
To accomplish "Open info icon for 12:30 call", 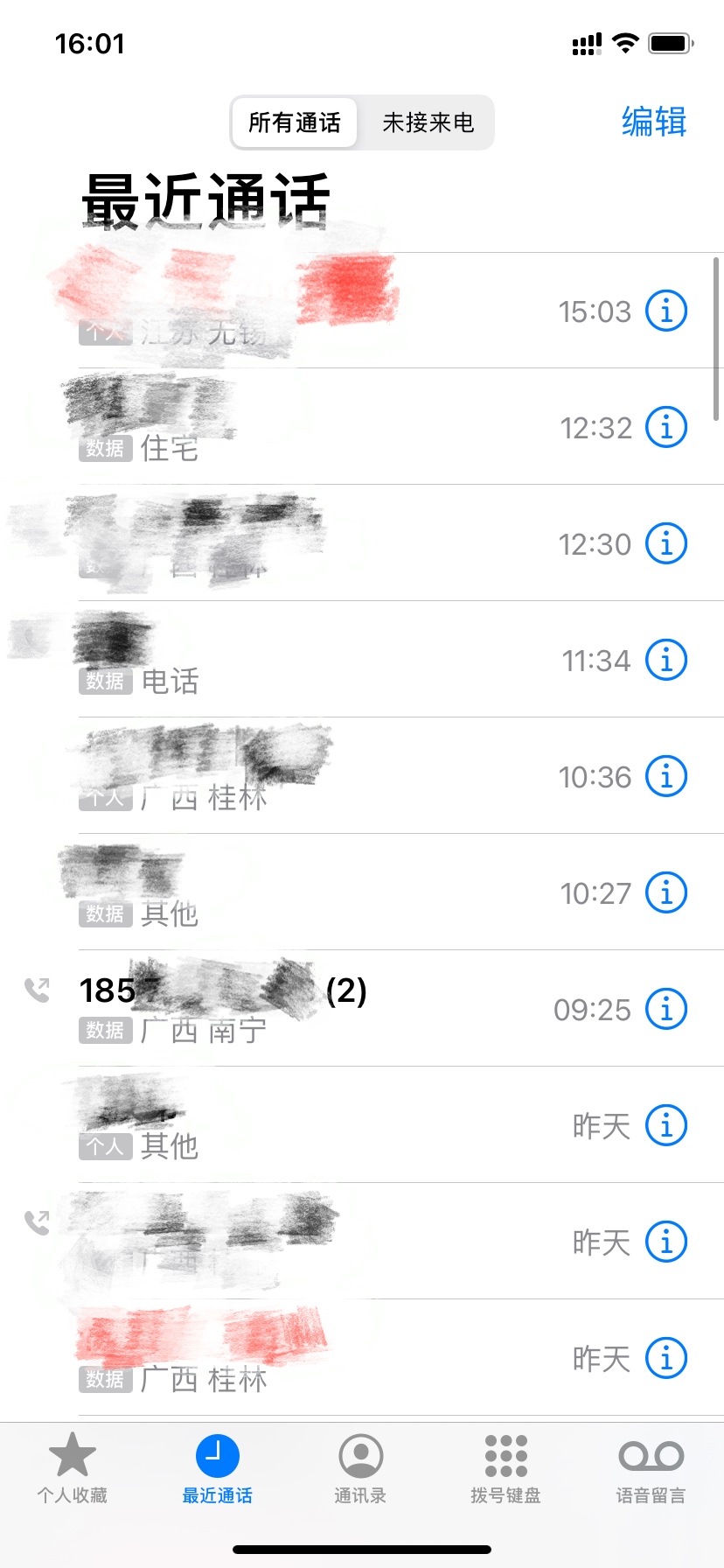I will [x=666, y=543].
